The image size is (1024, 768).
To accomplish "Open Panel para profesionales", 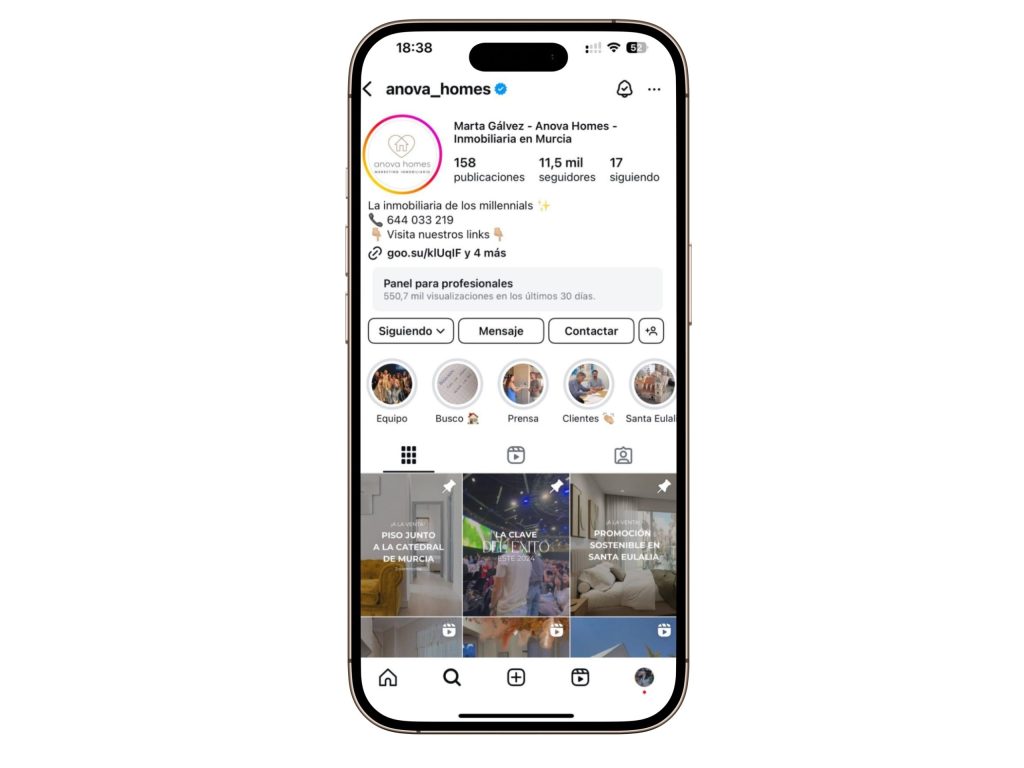I will tap(517, 289).
